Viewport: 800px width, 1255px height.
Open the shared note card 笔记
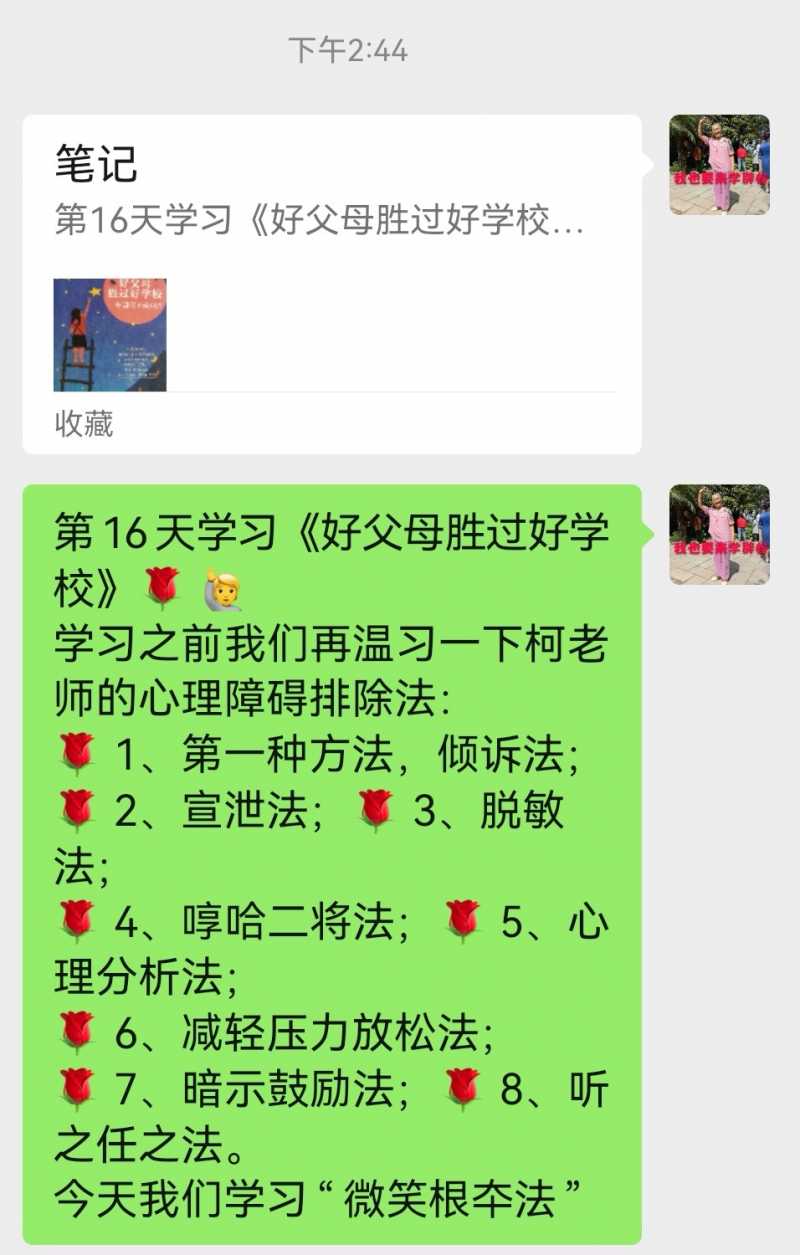332,284
